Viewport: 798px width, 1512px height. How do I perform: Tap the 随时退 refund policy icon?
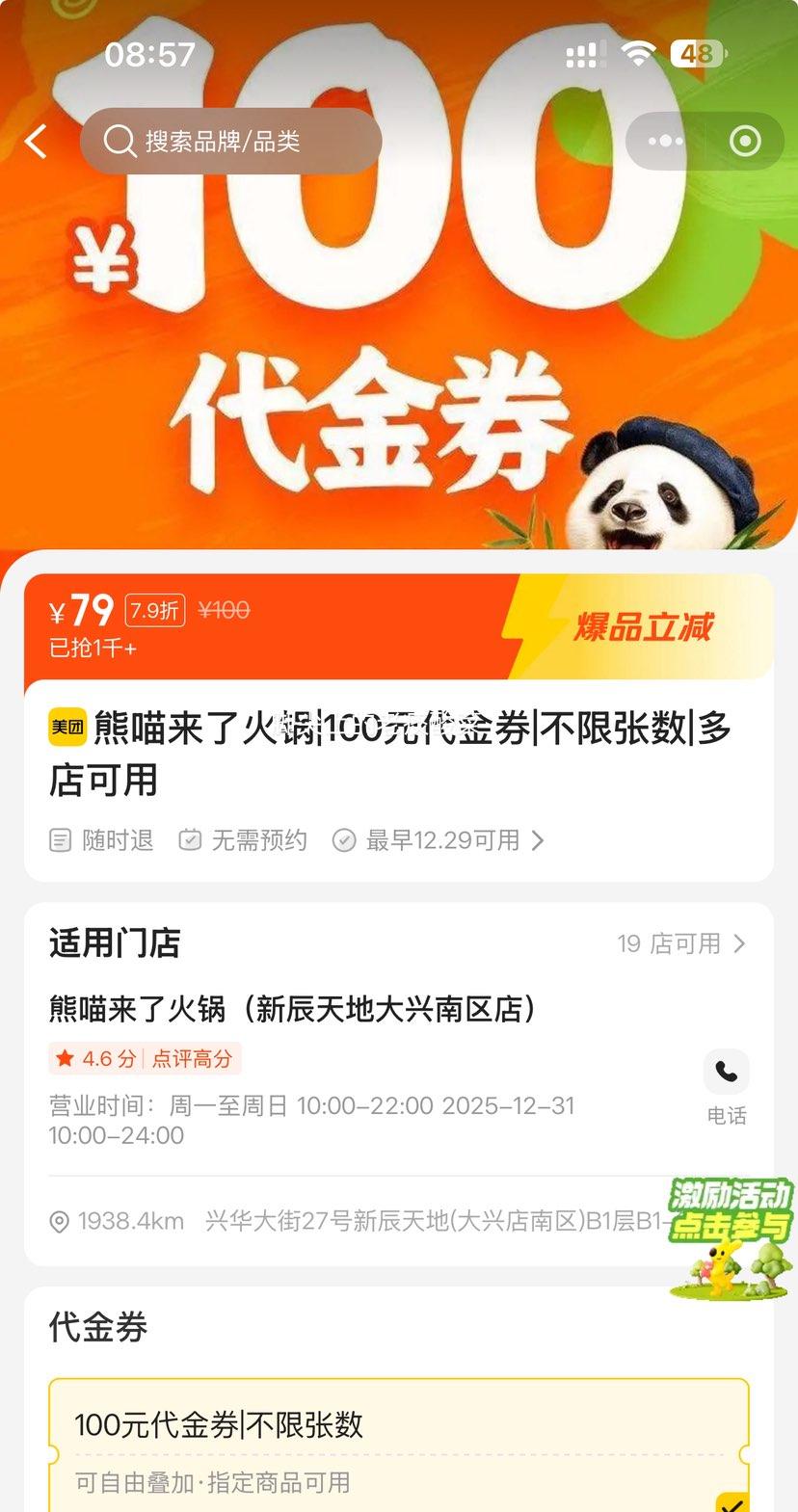coord(59,839)
